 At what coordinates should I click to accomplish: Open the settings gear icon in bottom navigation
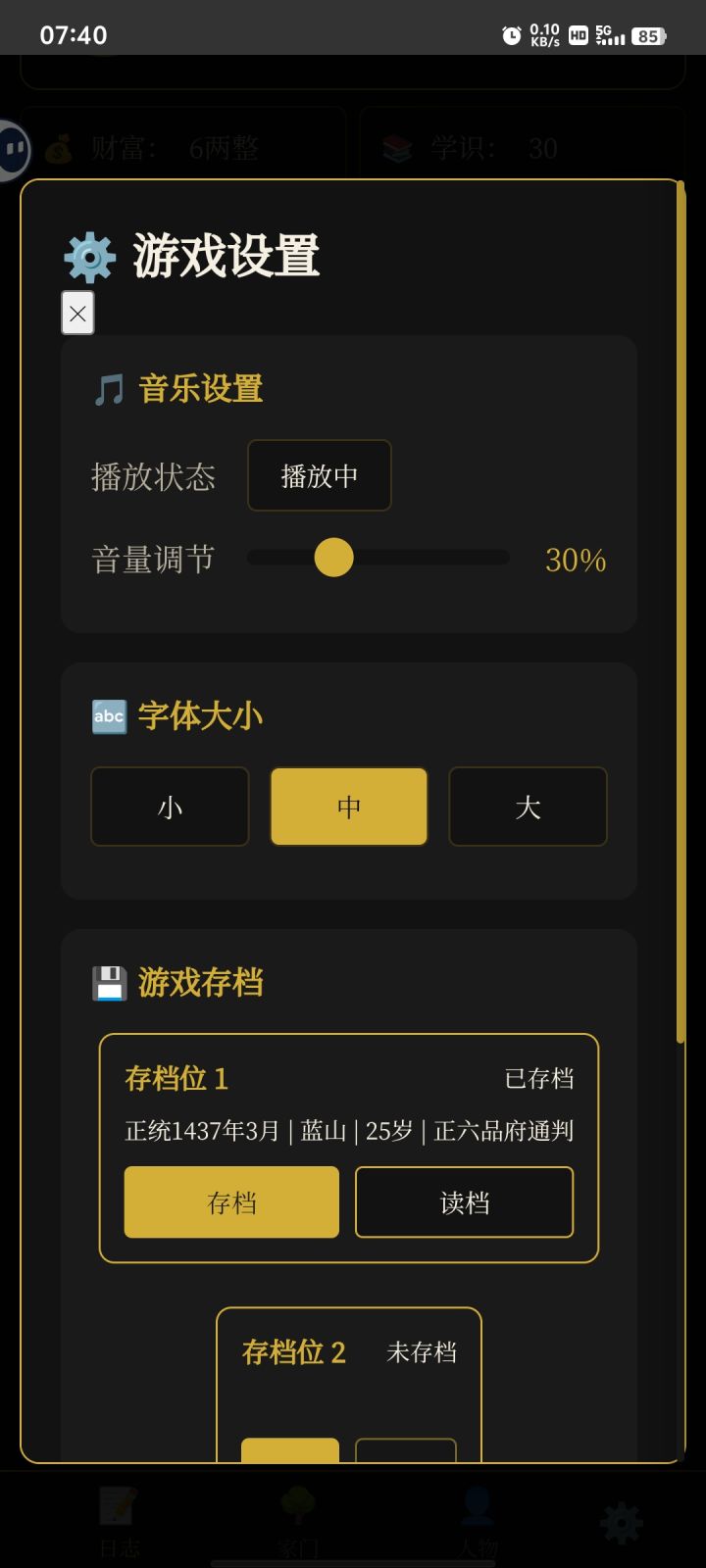coord(619,1522)
